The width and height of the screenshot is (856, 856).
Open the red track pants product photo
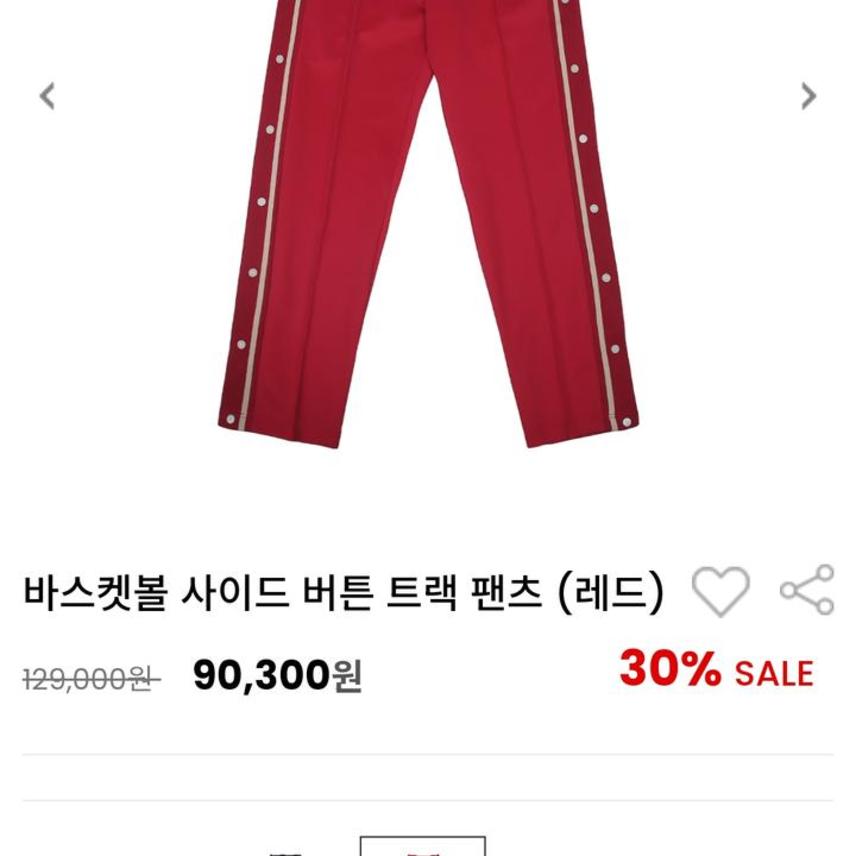pos(428,220)
